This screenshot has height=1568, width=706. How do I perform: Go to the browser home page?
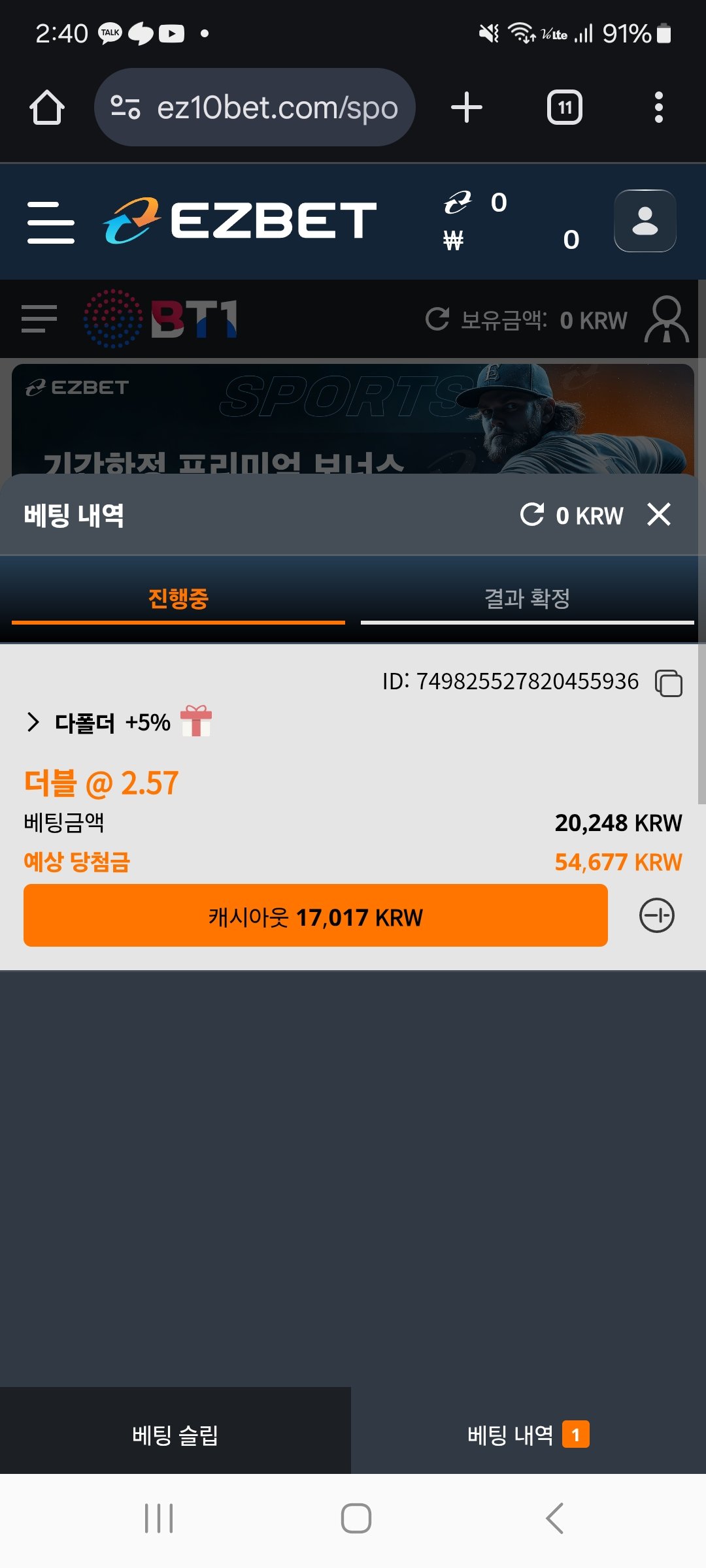tap(47, 108)
